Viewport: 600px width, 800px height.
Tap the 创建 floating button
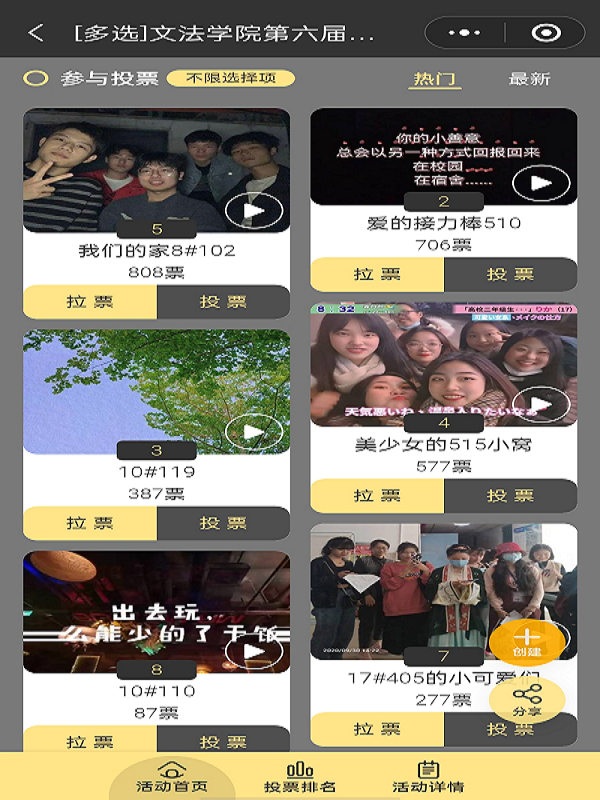pyautogui.click(x=527, y=641)
